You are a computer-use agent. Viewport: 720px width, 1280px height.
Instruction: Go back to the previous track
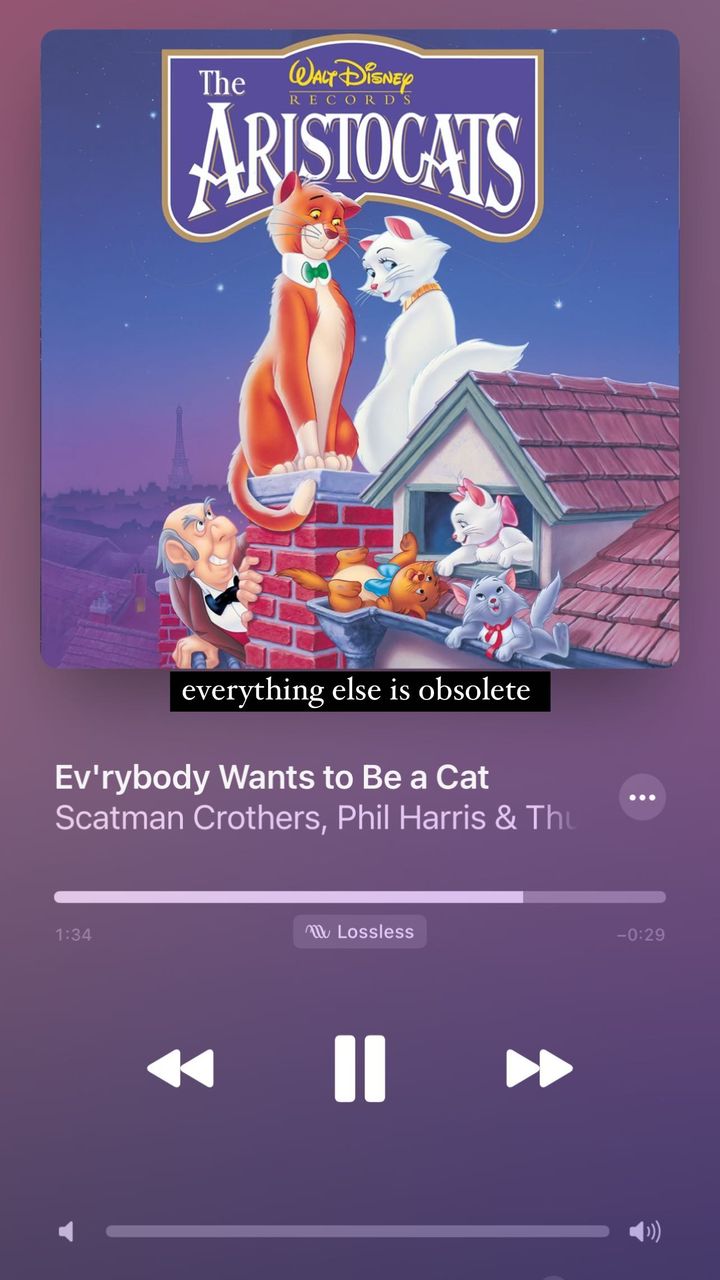tap(180, 1068)
